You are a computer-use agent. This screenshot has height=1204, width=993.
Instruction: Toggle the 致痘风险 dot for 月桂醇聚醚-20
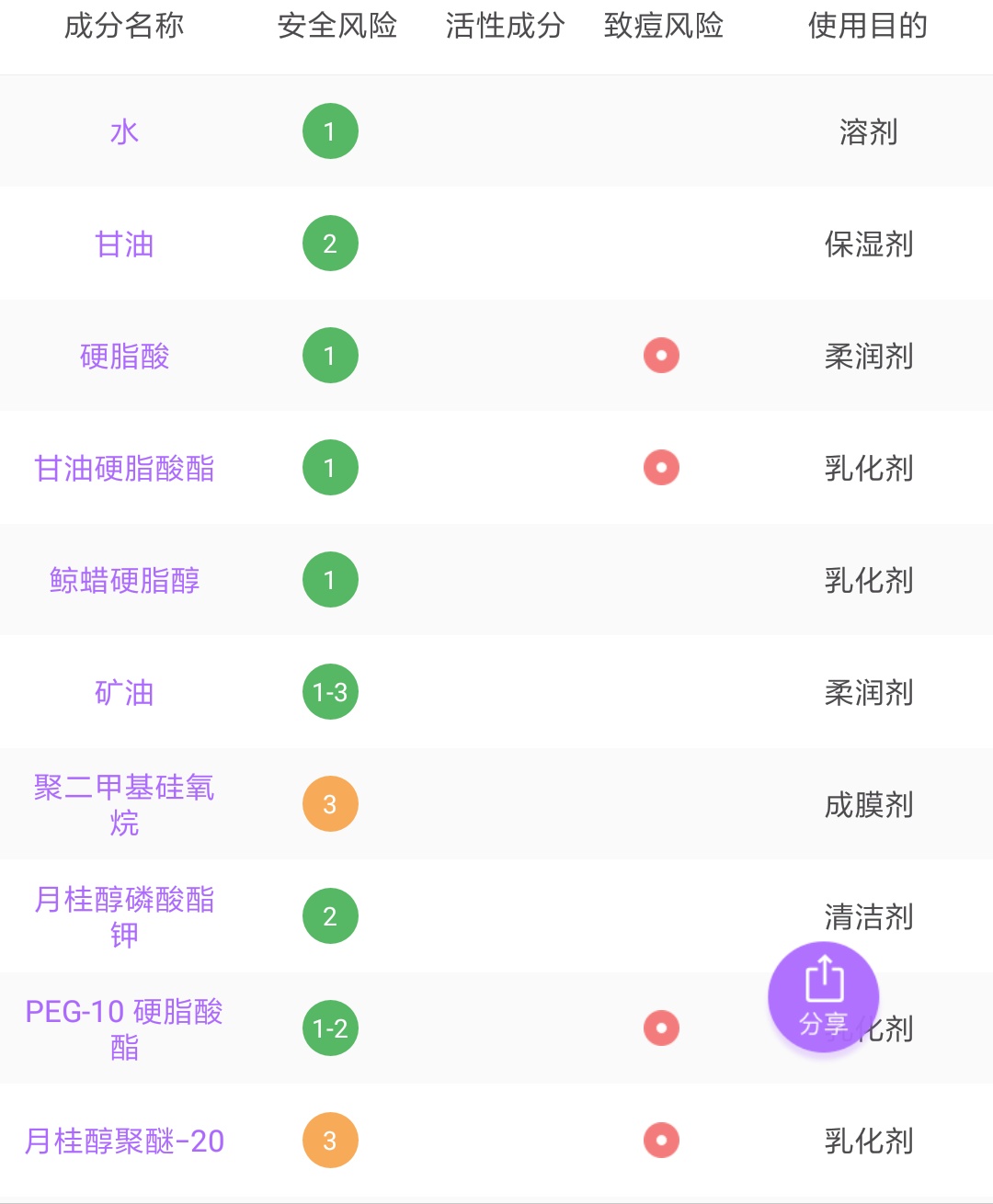(x=661, y=1140)
